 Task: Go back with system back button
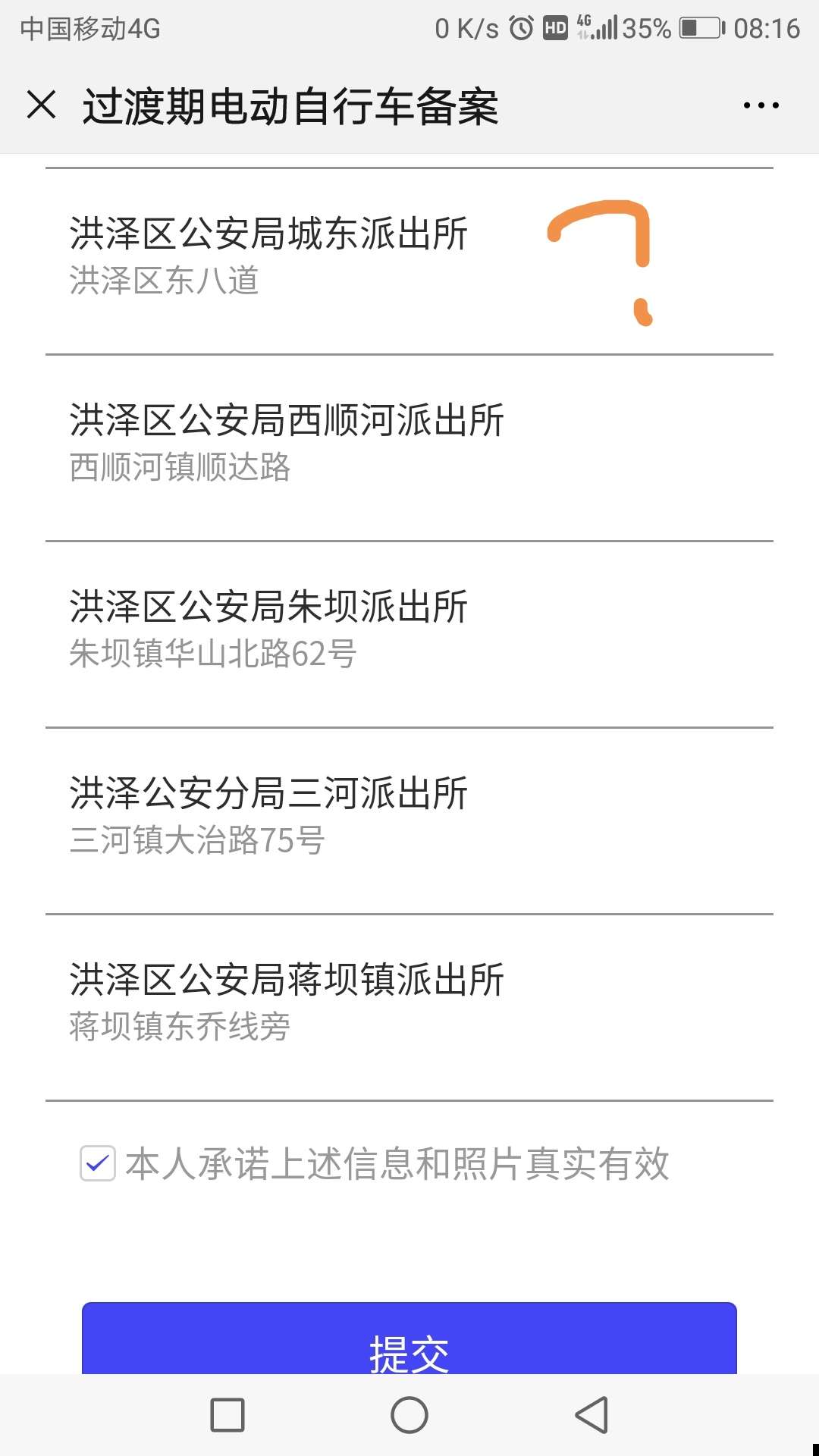pos(592,1414)
